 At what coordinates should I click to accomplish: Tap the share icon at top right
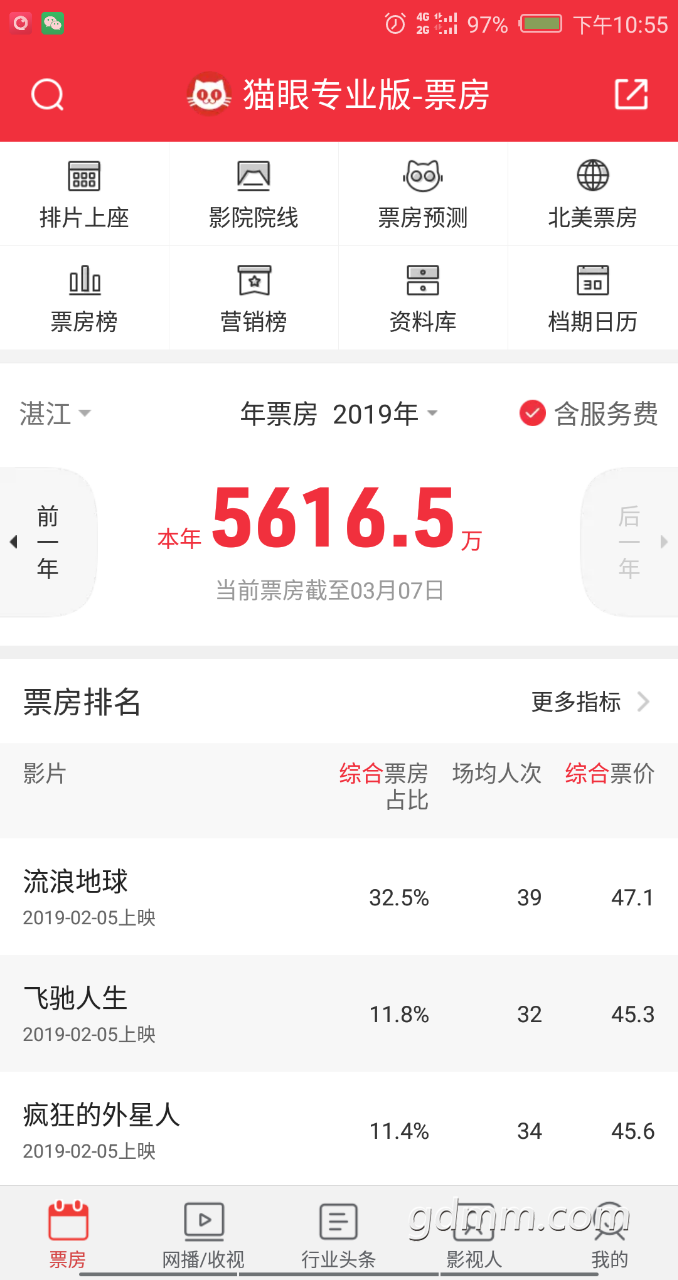[x=631, y=95]
